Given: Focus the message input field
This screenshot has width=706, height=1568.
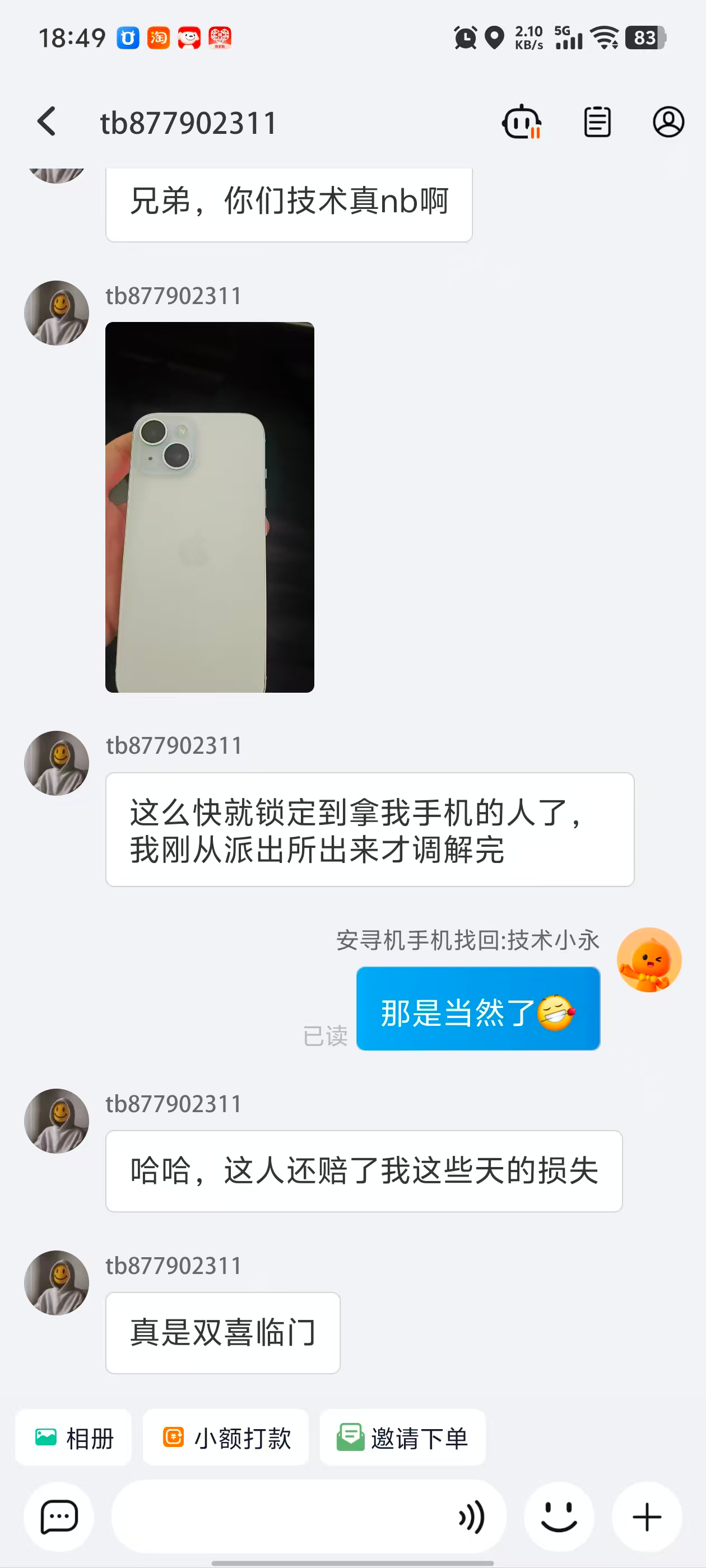Looking at the screenshot, I should (280, 1517).
